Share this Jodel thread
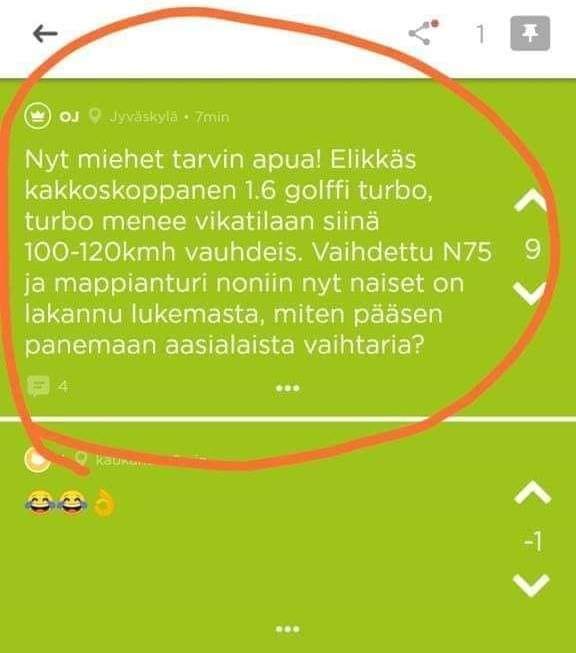The image size is (576, 653). pyautogui.click(x=422, y=32)
